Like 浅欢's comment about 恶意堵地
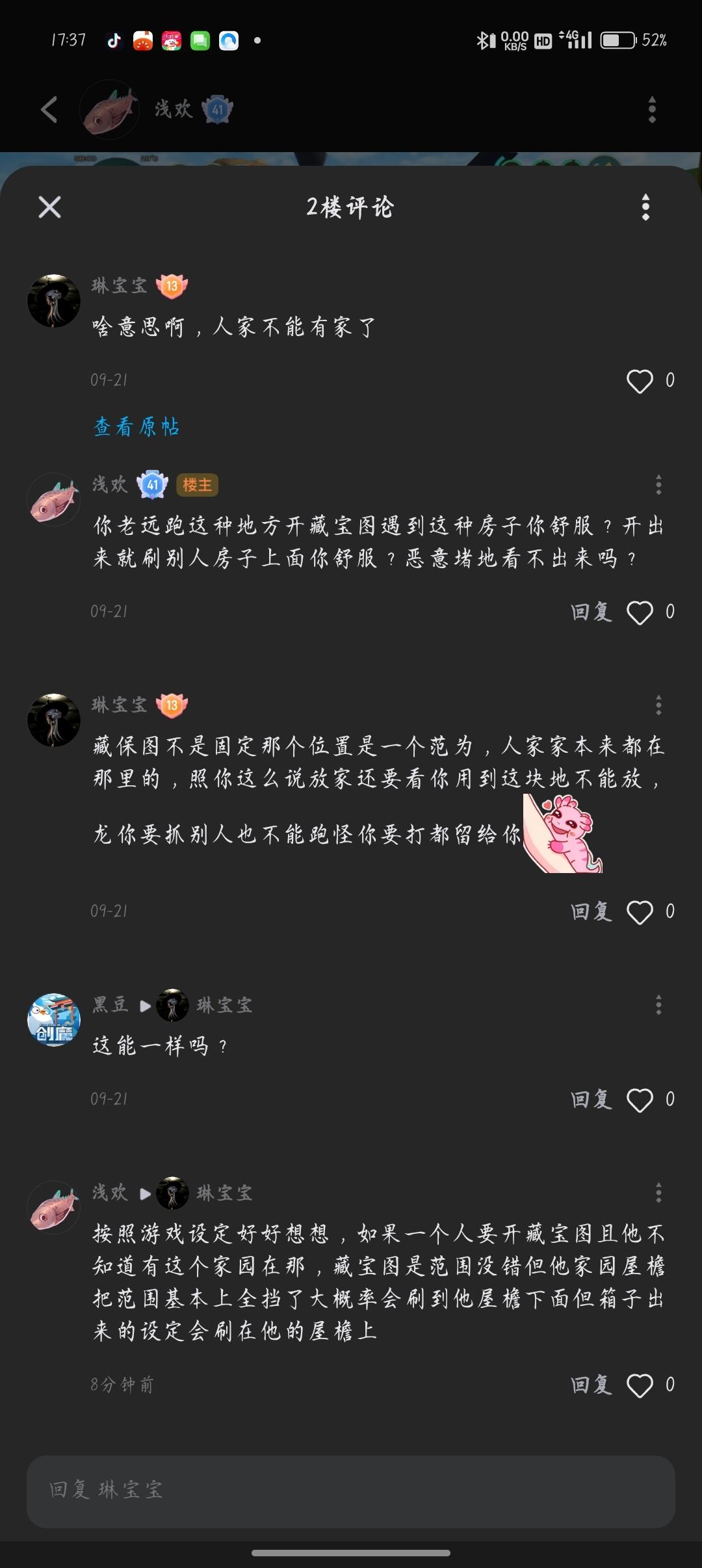This screenshot has width=702, height=1568. pos(640,612)
